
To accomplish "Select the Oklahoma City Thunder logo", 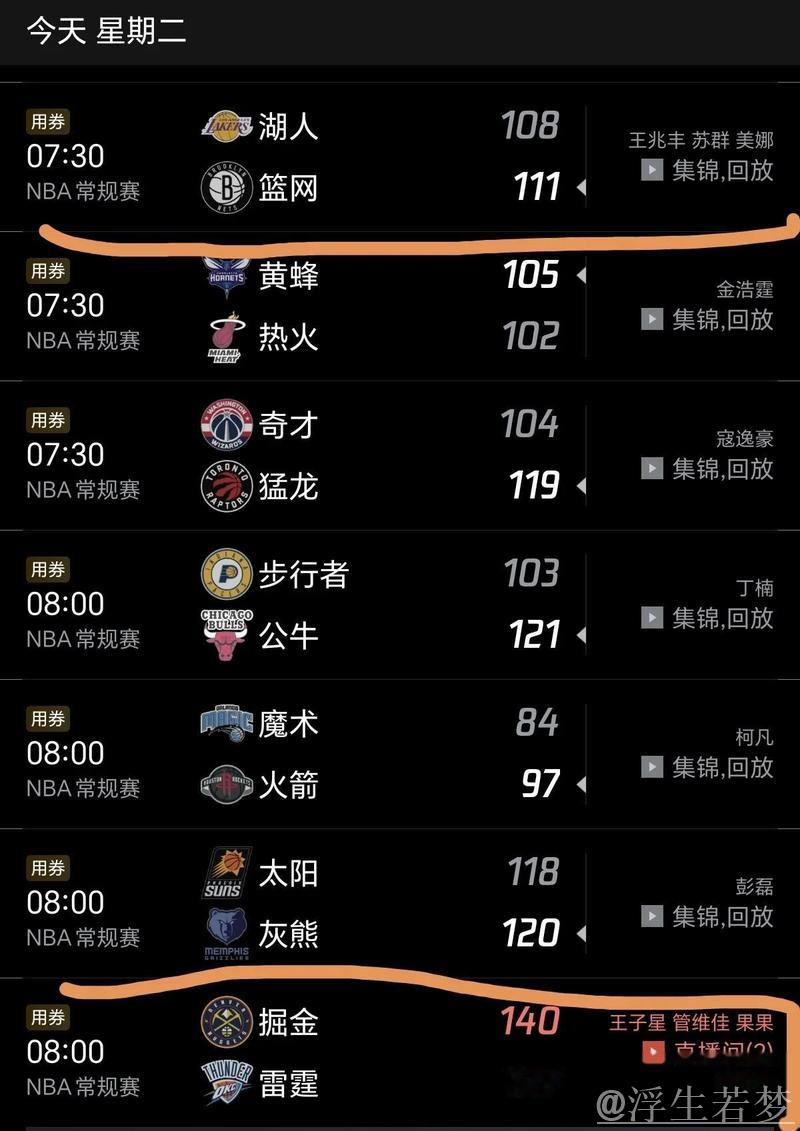I will (x=229, y=1085).
